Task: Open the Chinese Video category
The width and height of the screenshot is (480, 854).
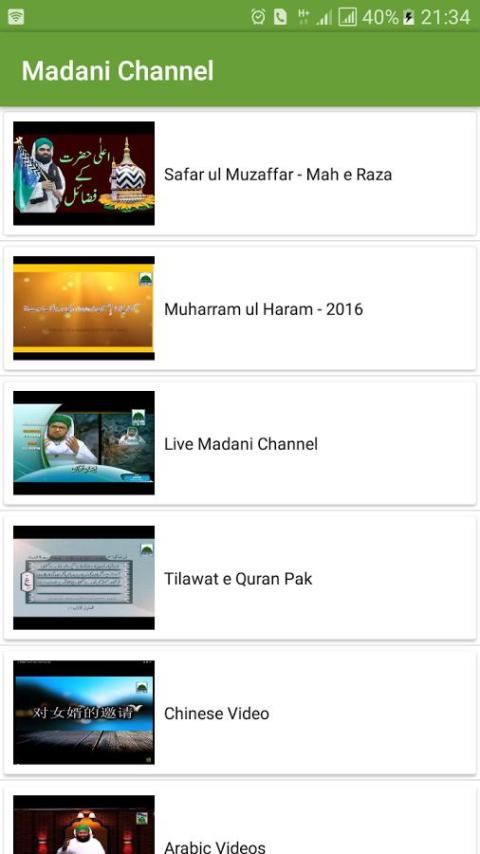Action: (x=240, y=712)
